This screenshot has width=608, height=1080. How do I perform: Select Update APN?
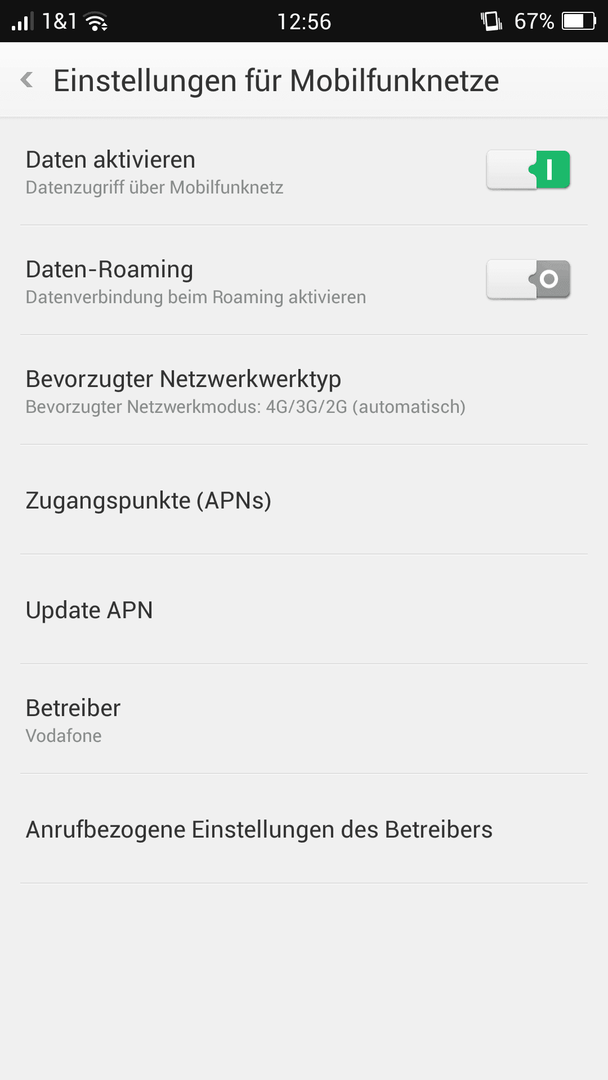(304, 610)
